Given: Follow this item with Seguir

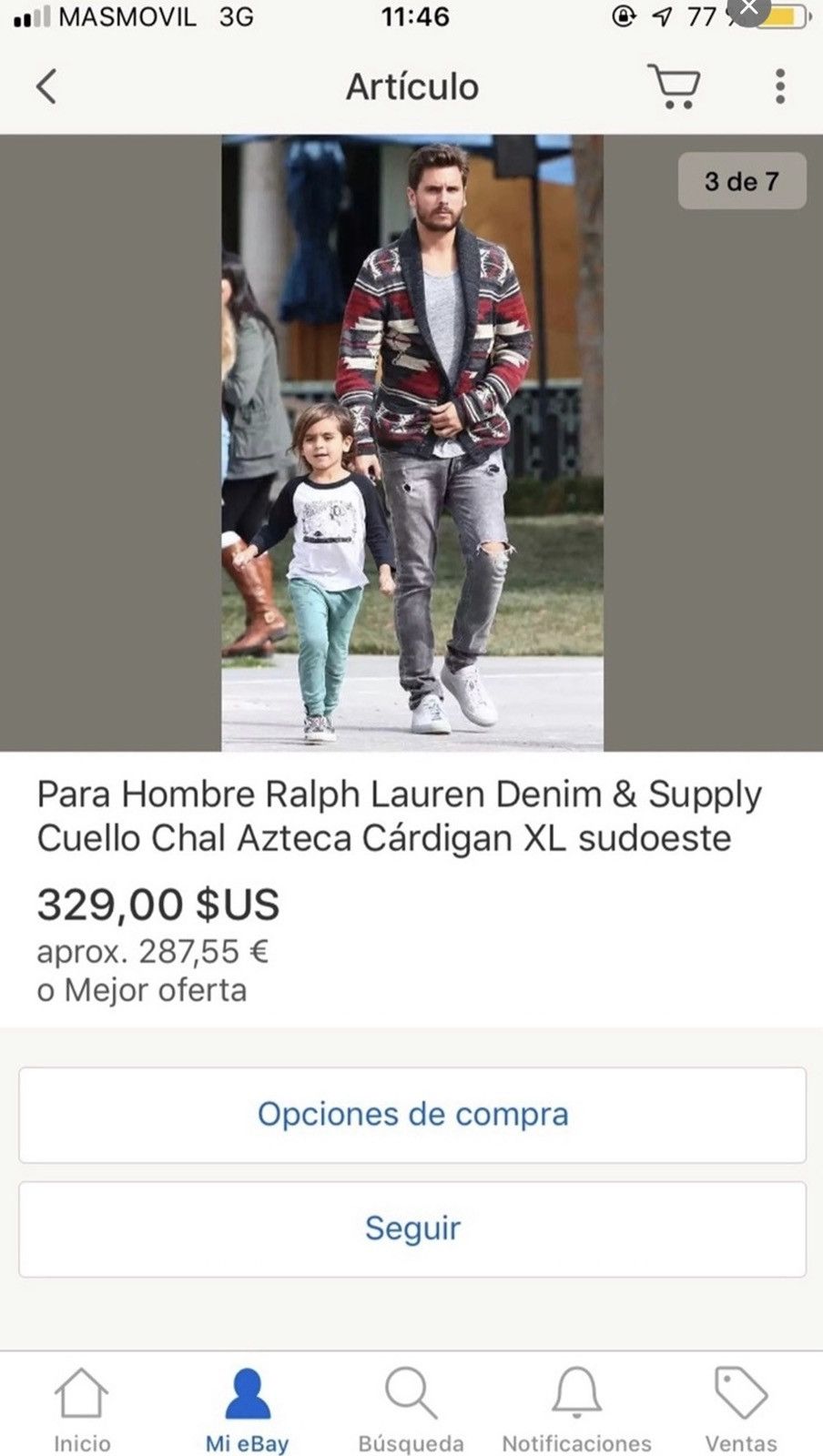Looking at the screenshot, I should (411, 1228).
